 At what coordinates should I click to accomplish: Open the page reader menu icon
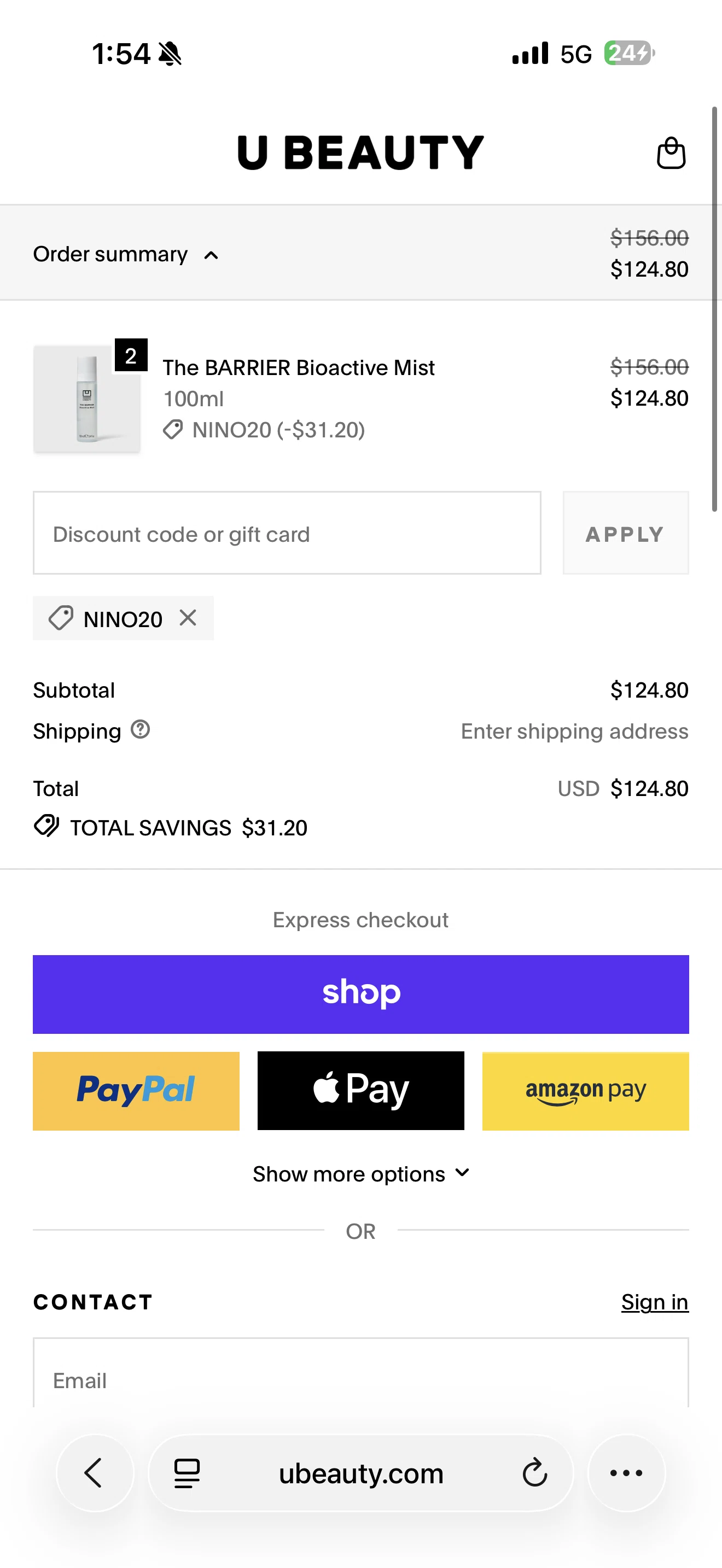(187, 1473)
